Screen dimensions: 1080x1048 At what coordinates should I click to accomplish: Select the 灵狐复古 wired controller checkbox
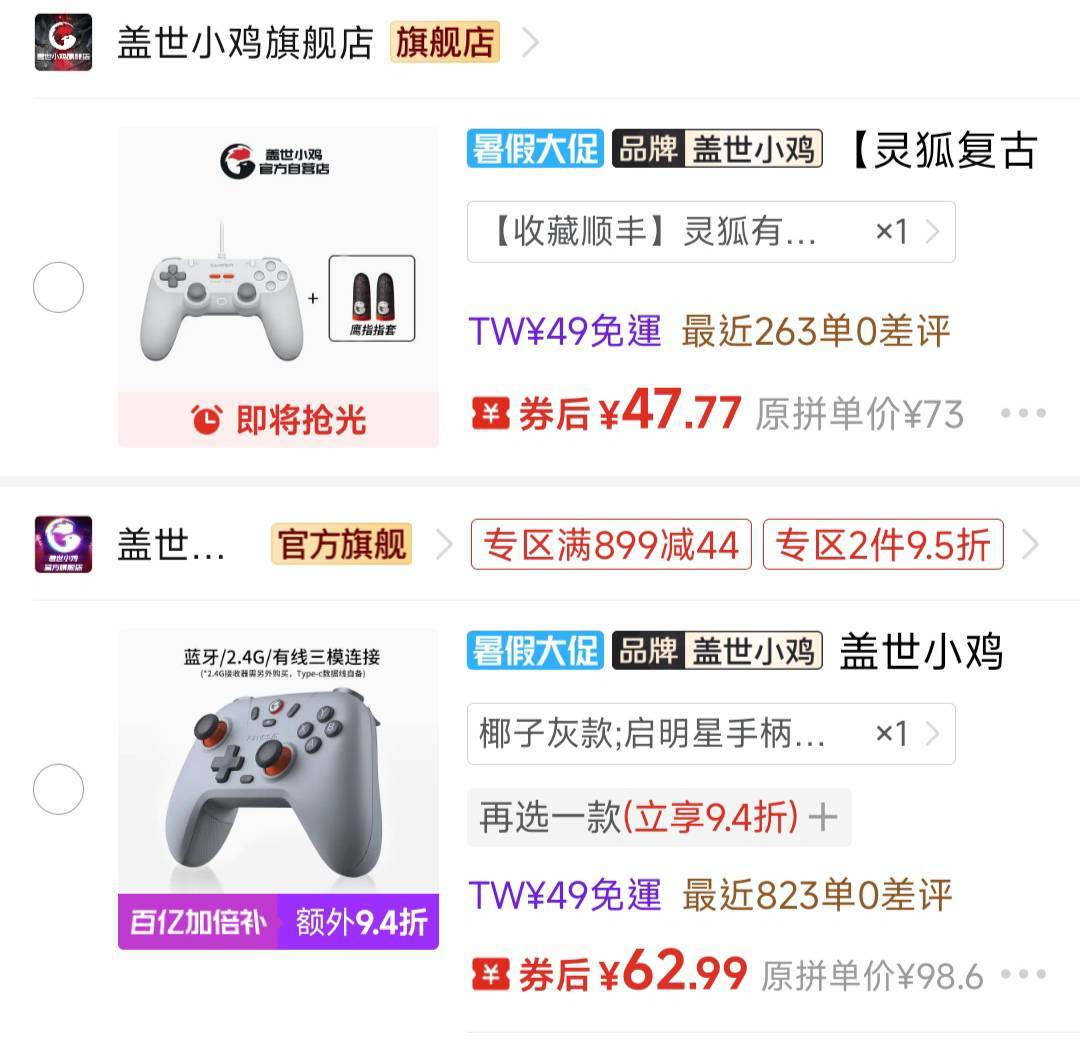click(58, 287)
